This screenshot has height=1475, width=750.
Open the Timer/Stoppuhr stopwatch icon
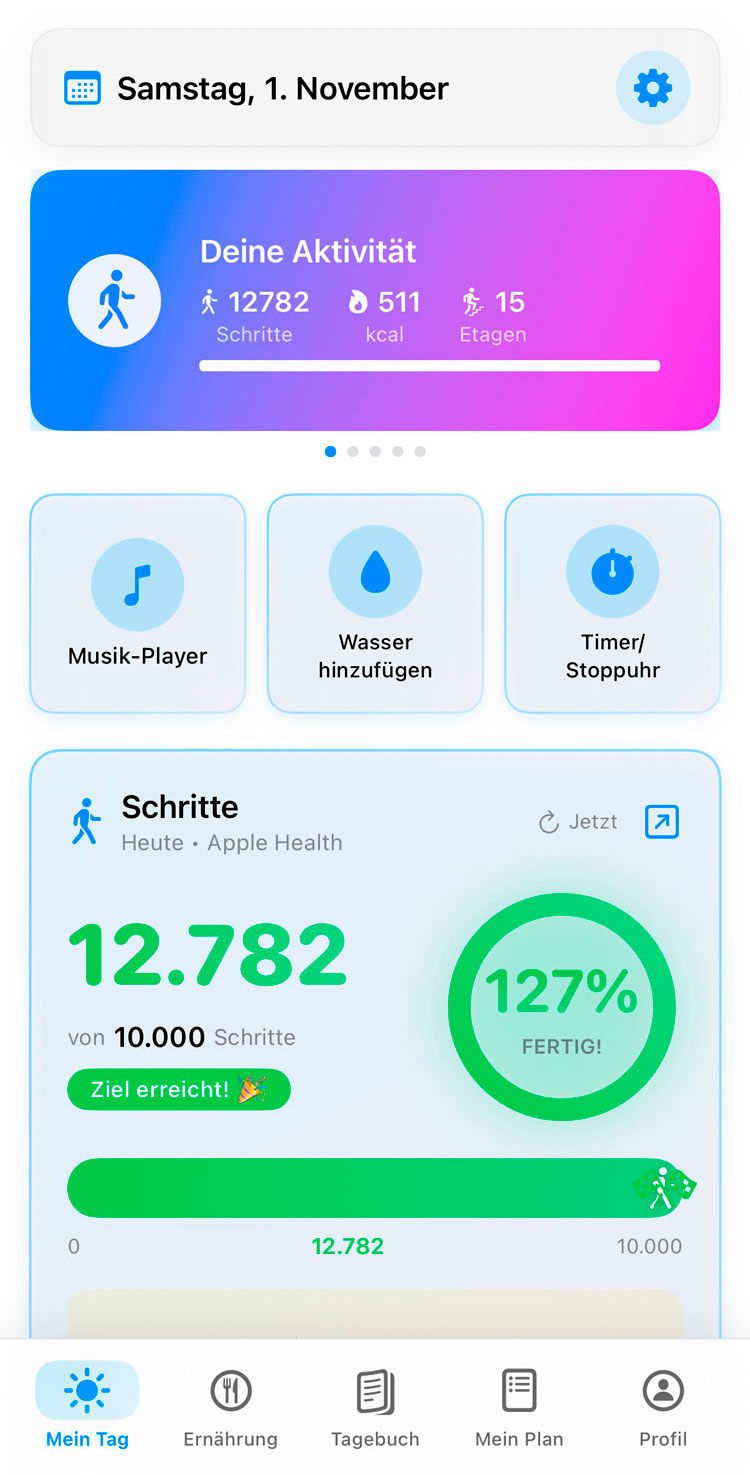point(612,570)
